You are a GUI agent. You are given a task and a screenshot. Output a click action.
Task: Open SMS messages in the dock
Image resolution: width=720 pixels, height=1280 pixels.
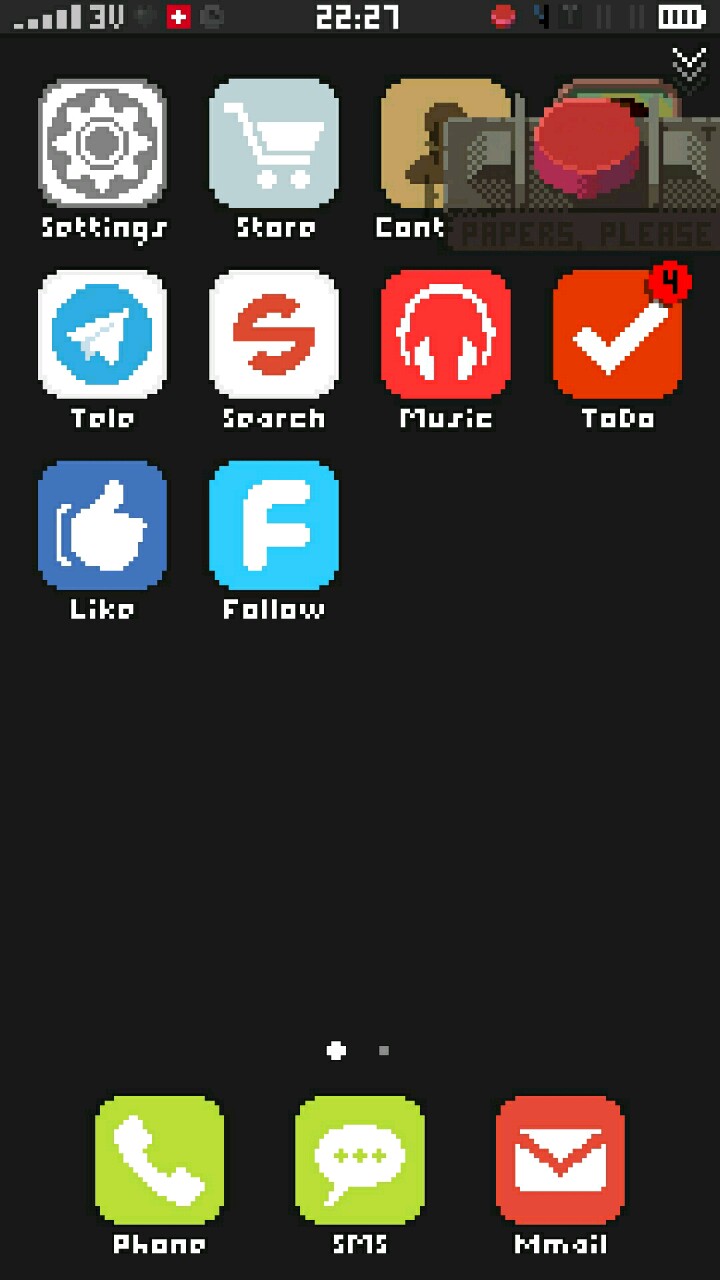click(360, 1160)
